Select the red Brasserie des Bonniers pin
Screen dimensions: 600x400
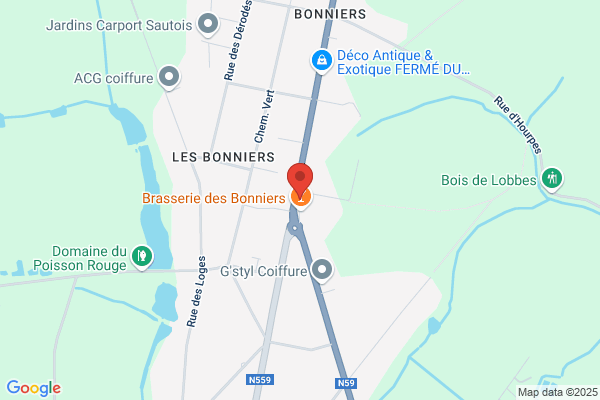point(300,180)
